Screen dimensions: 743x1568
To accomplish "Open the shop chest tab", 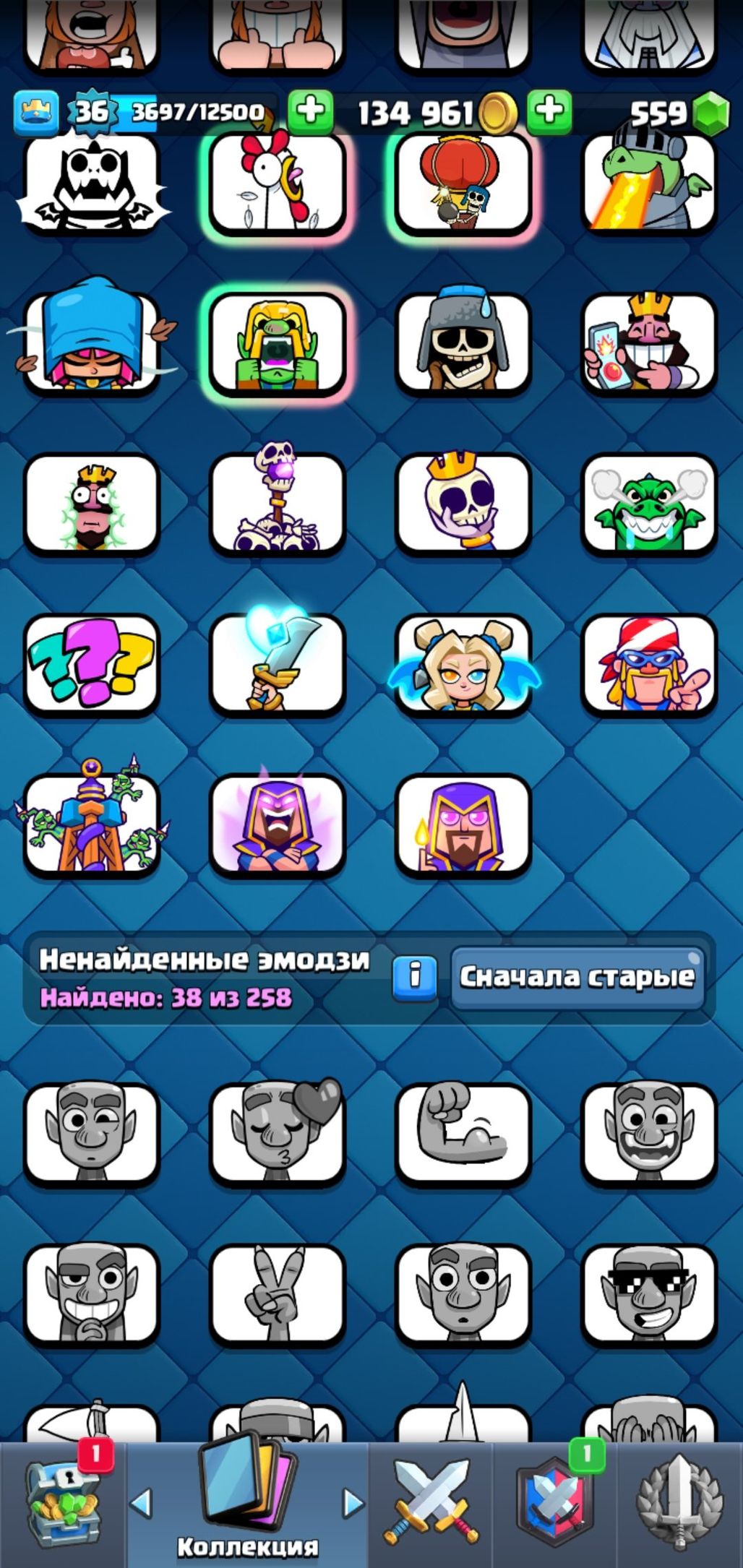I will [x=62, y=1503].
